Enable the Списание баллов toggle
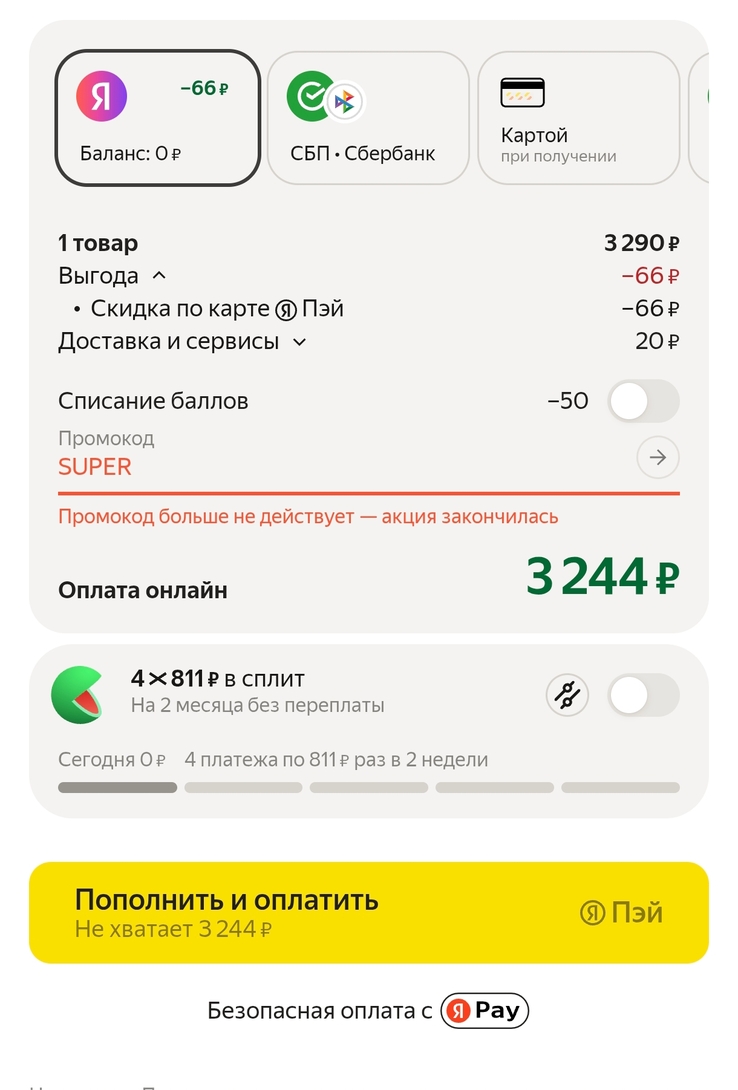The height and width of the screenshot is (1090, 738). 643,401
